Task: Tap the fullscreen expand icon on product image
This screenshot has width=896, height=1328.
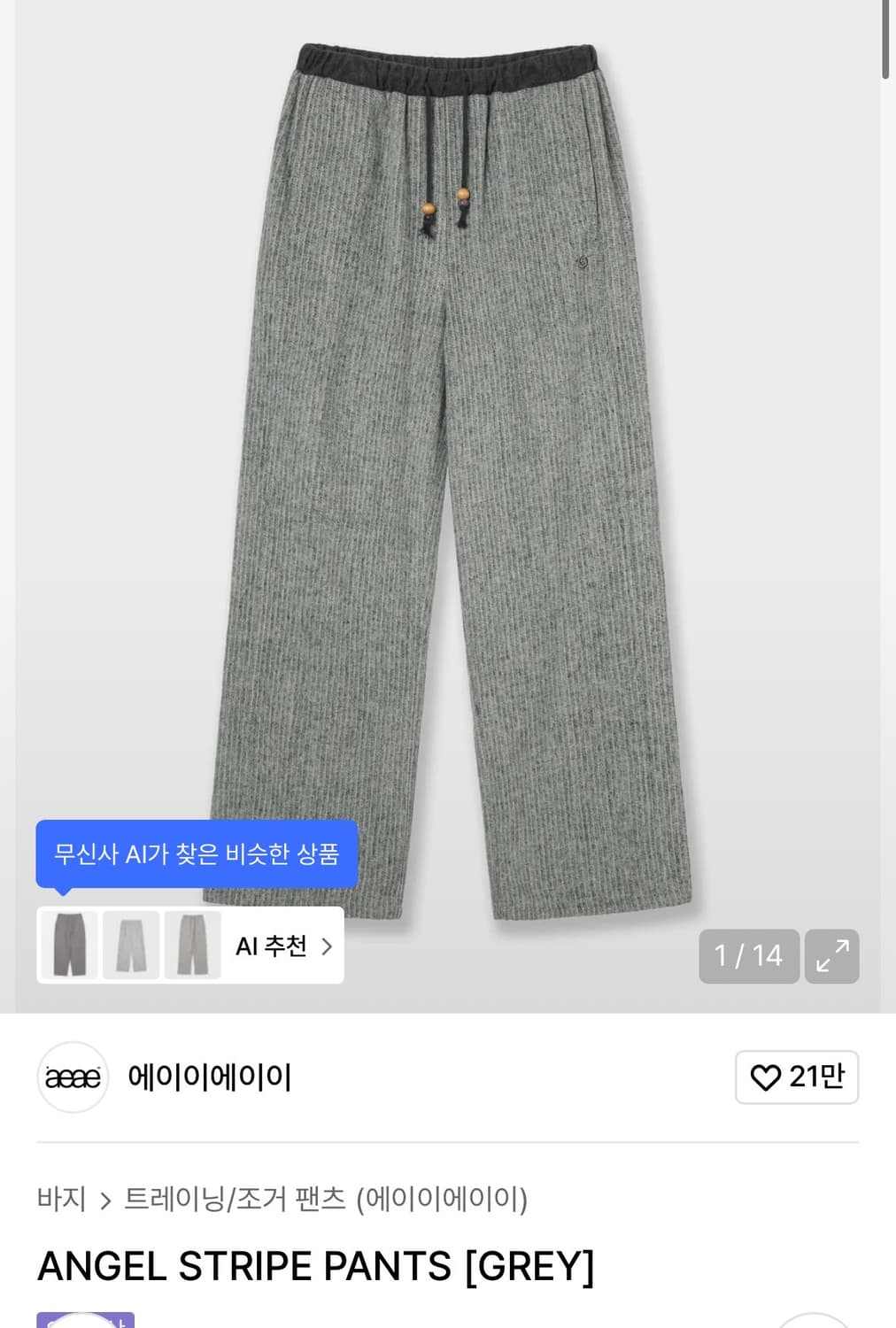Action: (830, 956)
